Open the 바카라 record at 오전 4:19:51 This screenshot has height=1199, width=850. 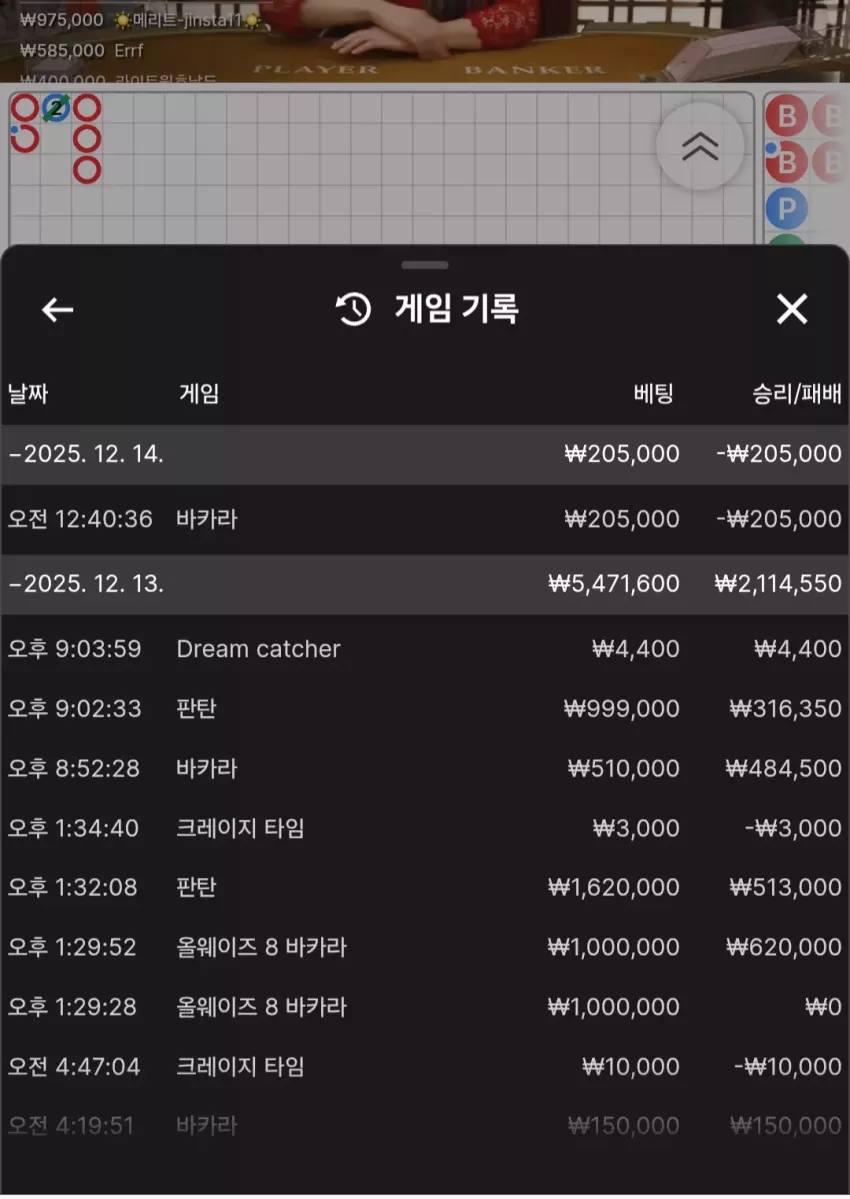(x=425, y=1126)
